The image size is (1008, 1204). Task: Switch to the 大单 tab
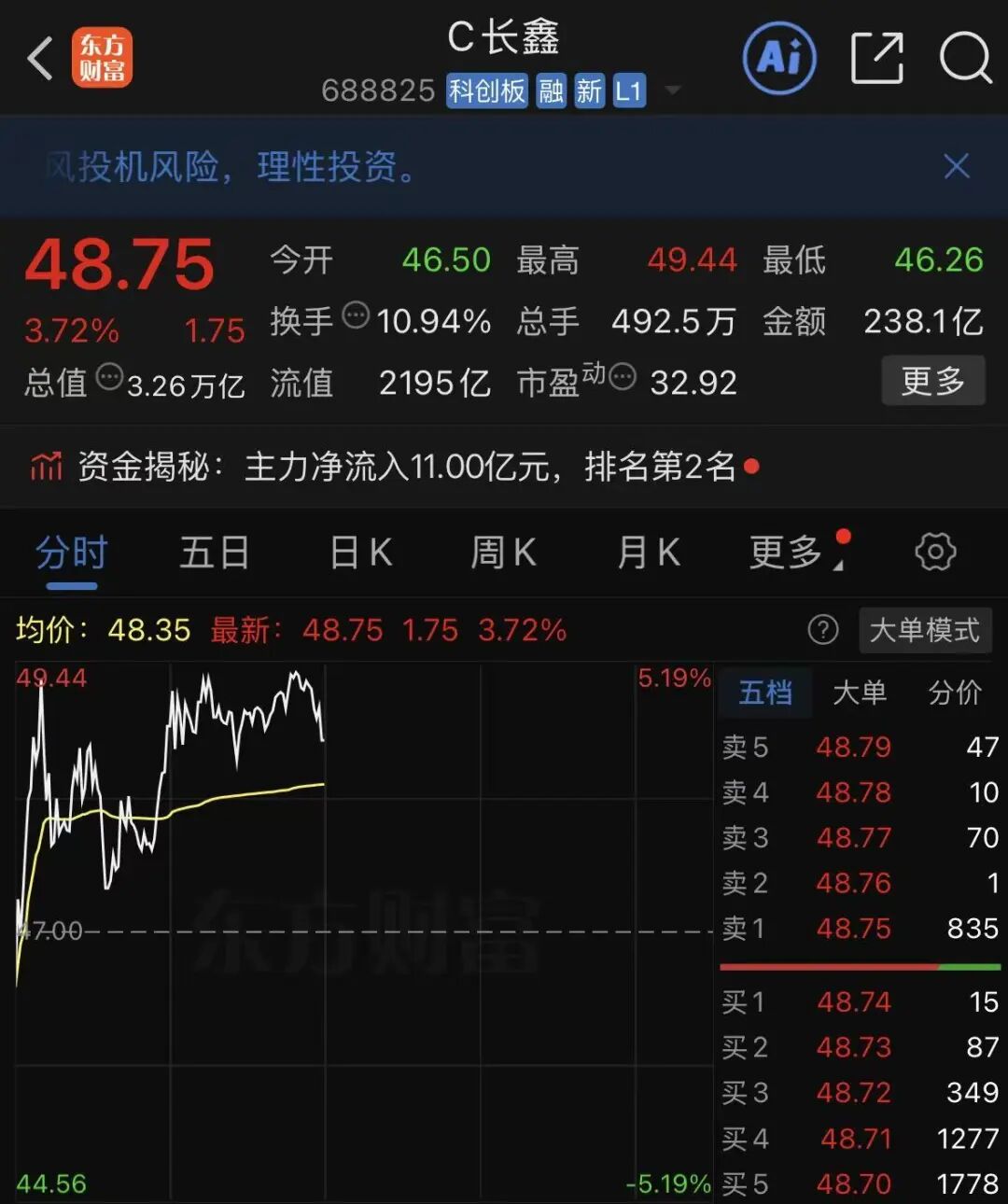click(x=859, y=693)
